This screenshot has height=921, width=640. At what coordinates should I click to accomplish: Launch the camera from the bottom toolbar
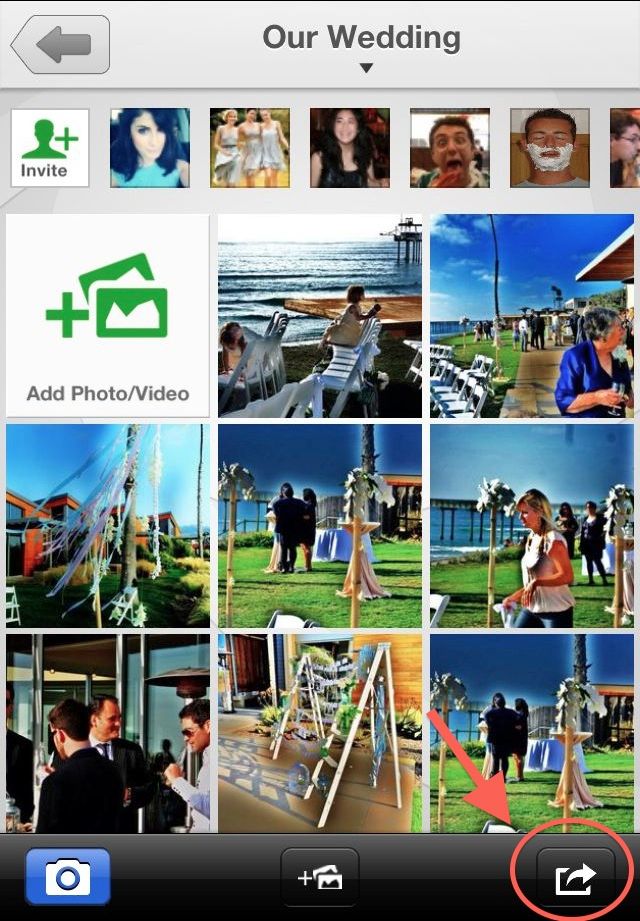(x=67, y=877)
